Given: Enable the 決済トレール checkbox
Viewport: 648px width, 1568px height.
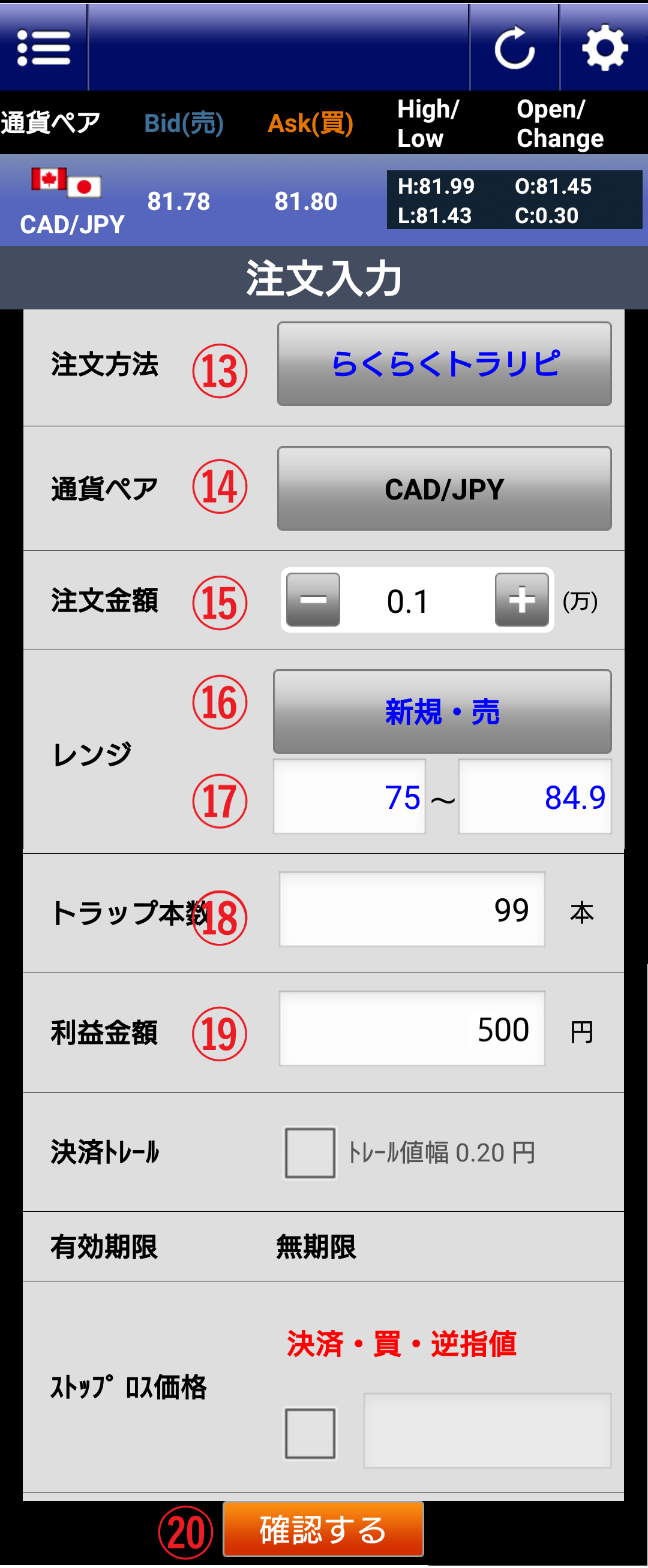Looking at the screenshot, I should click(x=310, y=1153).
